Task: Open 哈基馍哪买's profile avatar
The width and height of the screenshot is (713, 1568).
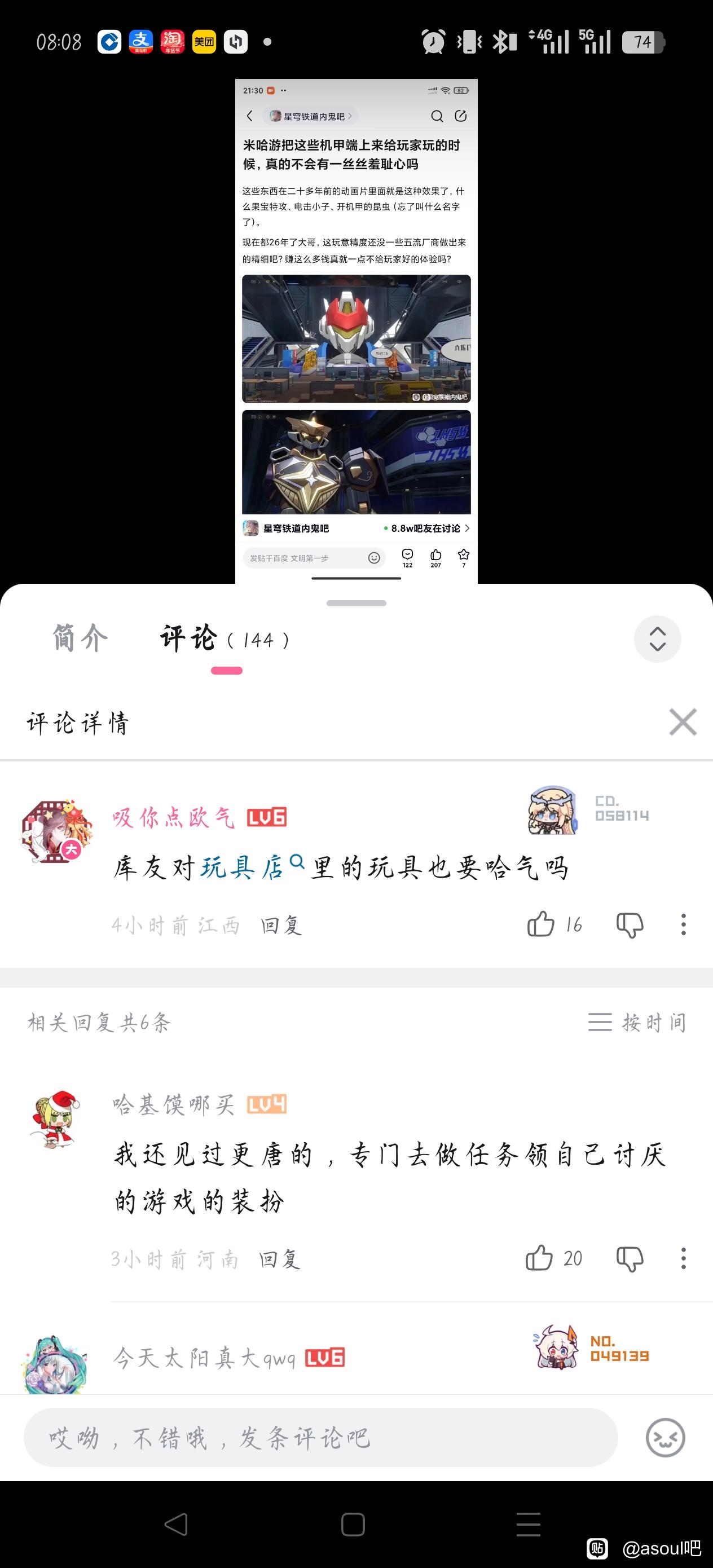Action: [x=55, y=1120]
